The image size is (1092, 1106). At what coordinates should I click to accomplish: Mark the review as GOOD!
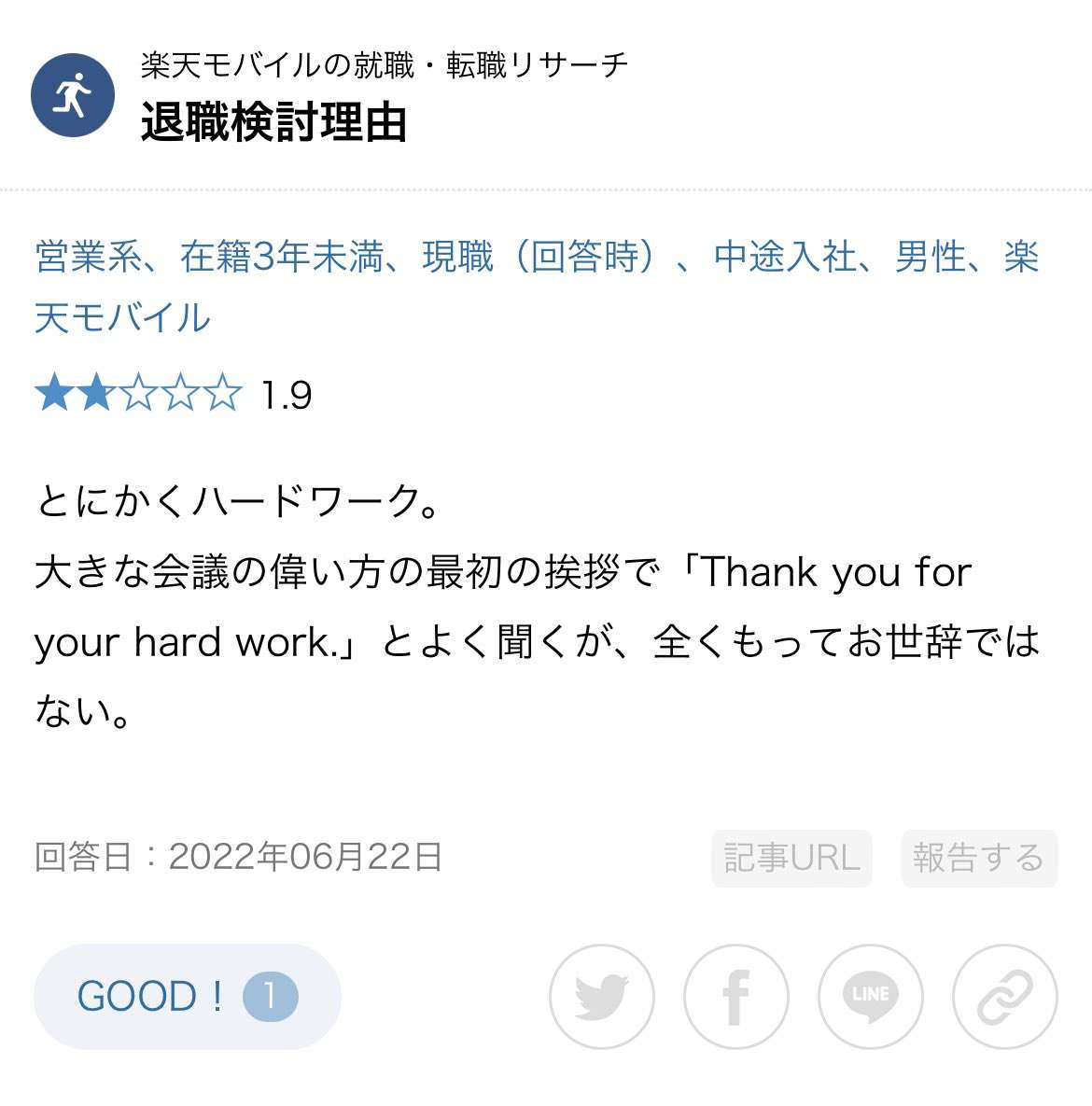(187, 996)
